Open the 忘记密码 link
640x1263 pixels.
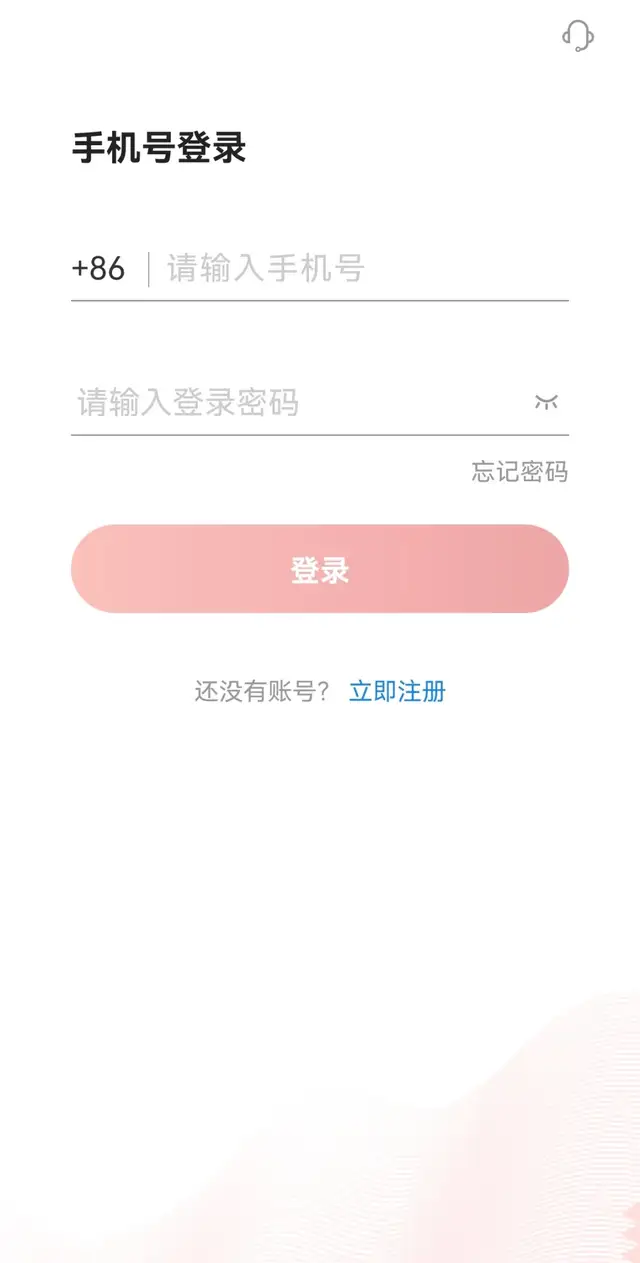(x=520, y=472)
